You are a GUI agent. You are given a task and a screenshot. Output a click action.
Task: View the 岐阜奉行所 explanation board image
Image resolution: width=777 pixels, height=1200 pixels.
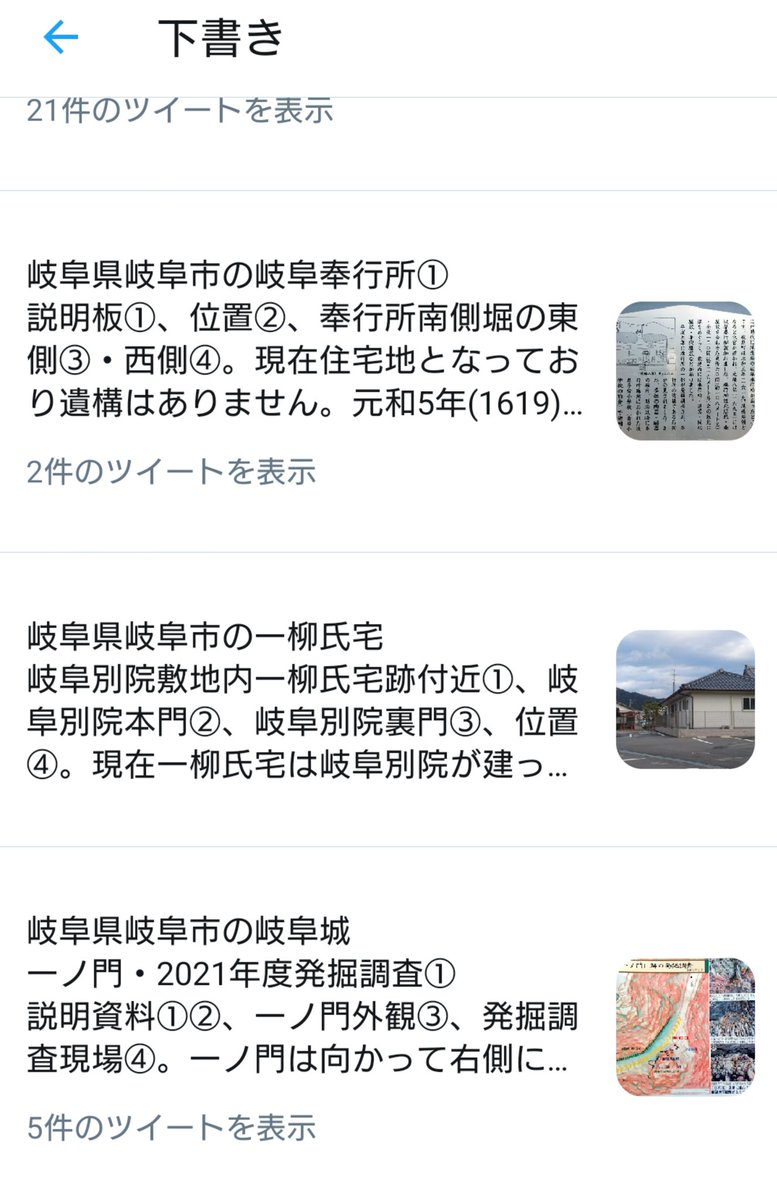tap(685, 371)
